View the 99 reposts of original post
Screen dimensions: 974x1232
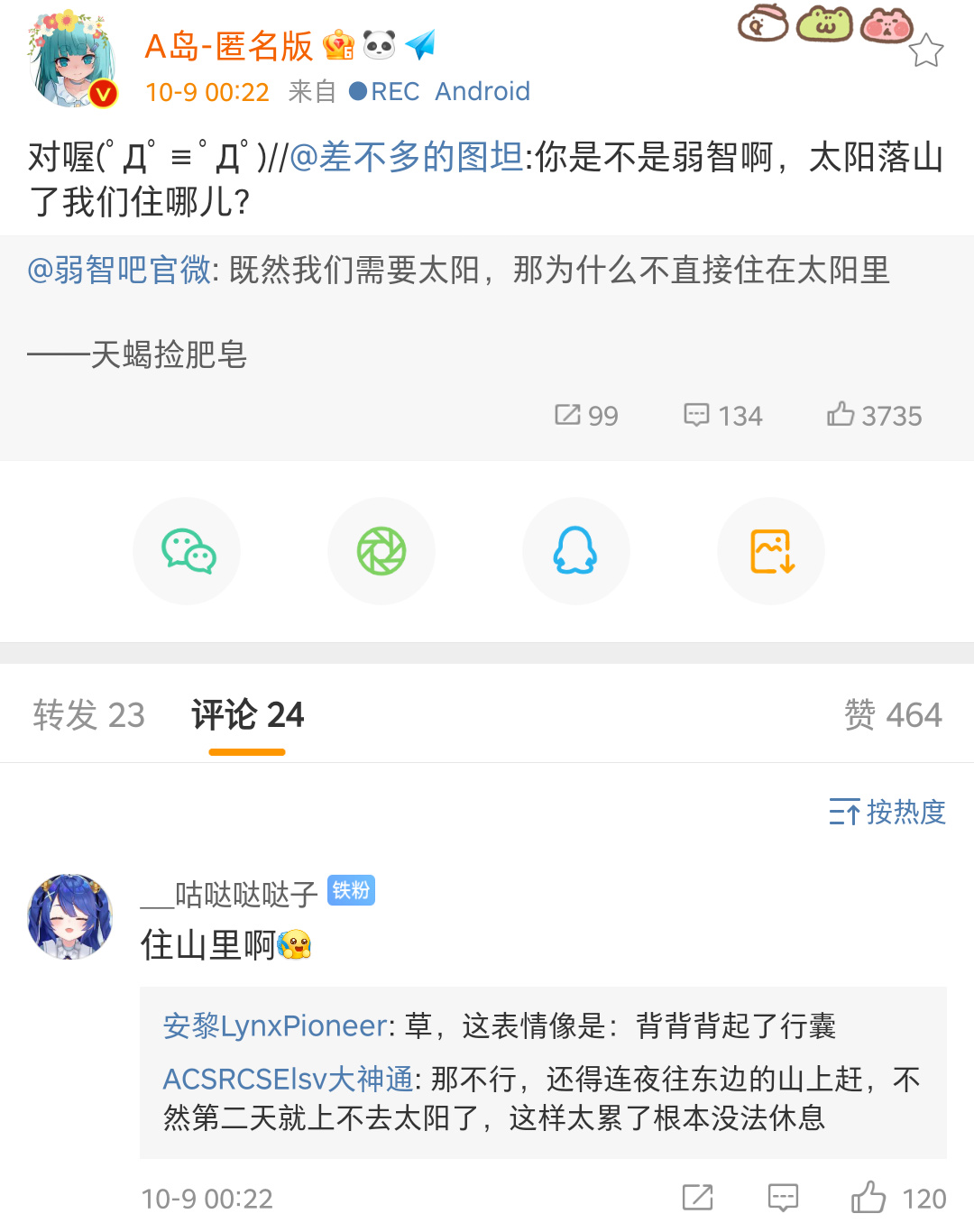[x=586, y=416]
